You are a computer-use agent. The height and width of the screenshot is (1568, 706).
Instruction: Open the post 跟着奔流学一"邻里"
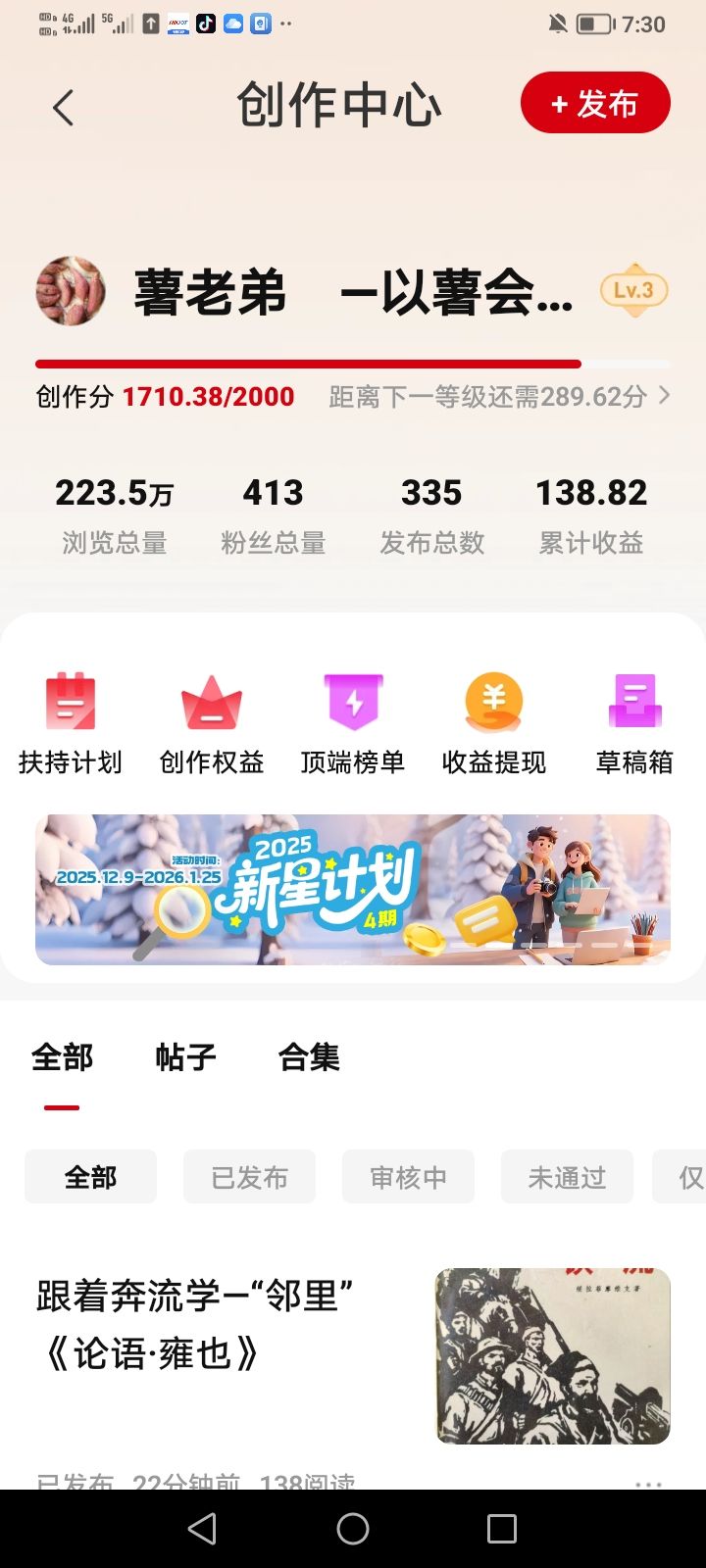click(196, 1324)
